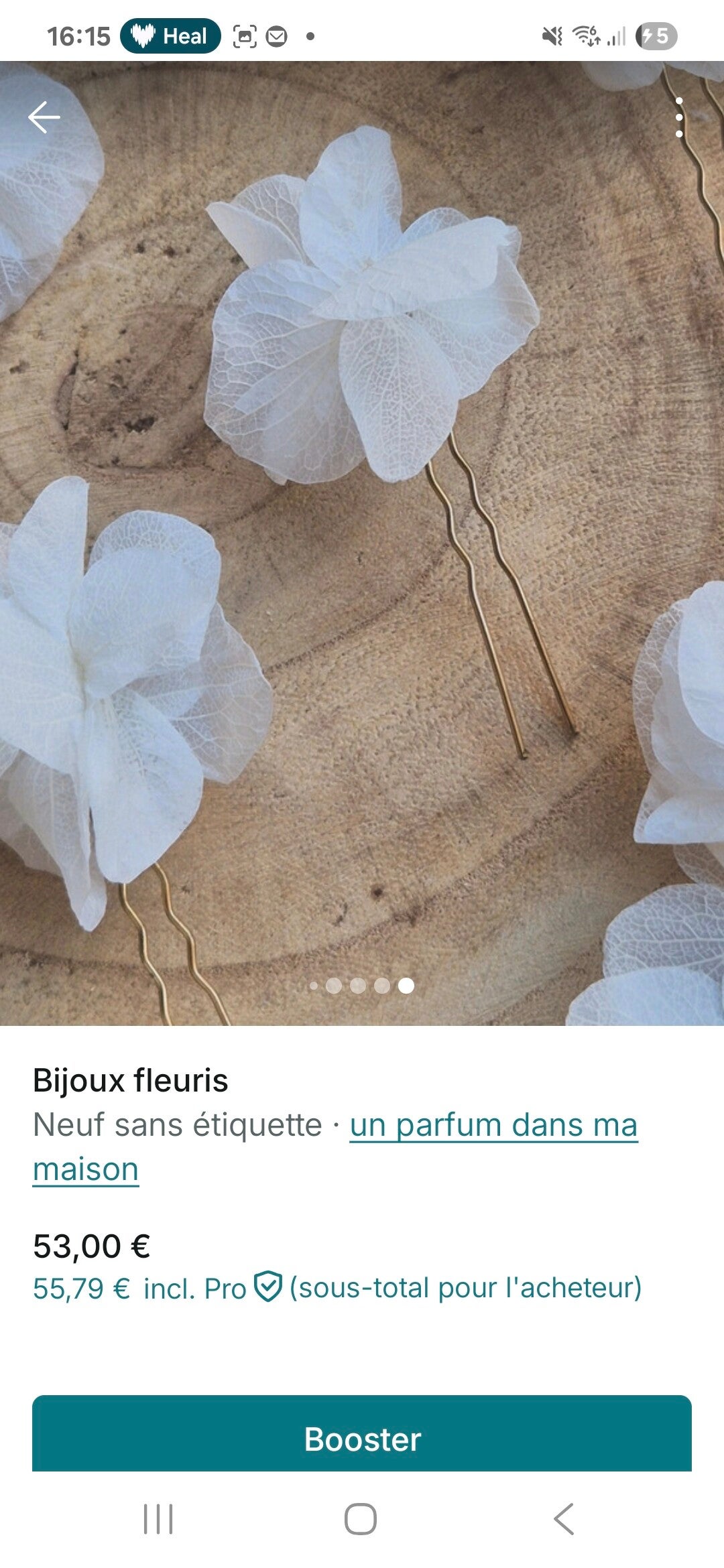Tap the Booster button
The width and height of the screenshot is (724, 1568).
[362, 1438]
